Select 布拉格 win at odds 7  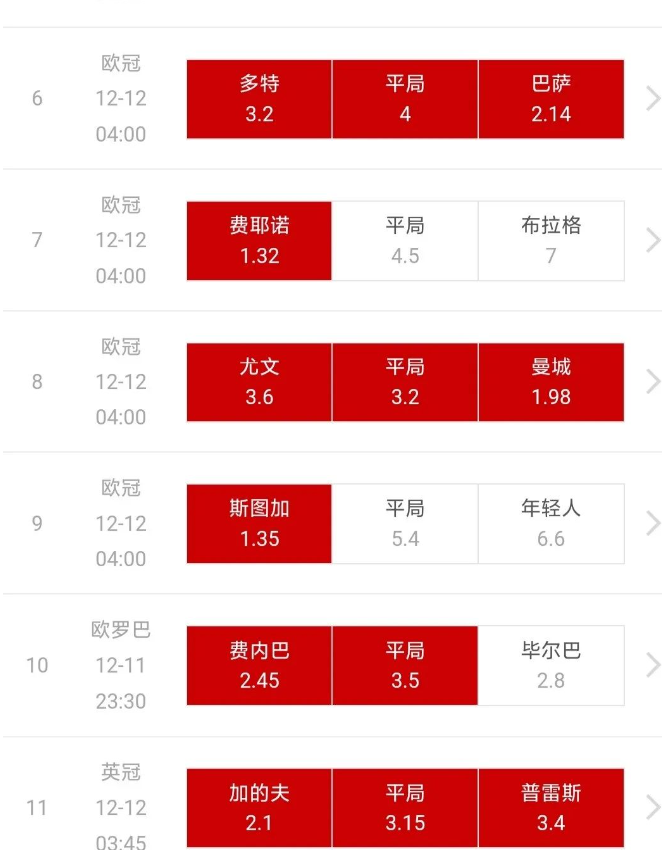pyautogui.click(x=551, y=241)
